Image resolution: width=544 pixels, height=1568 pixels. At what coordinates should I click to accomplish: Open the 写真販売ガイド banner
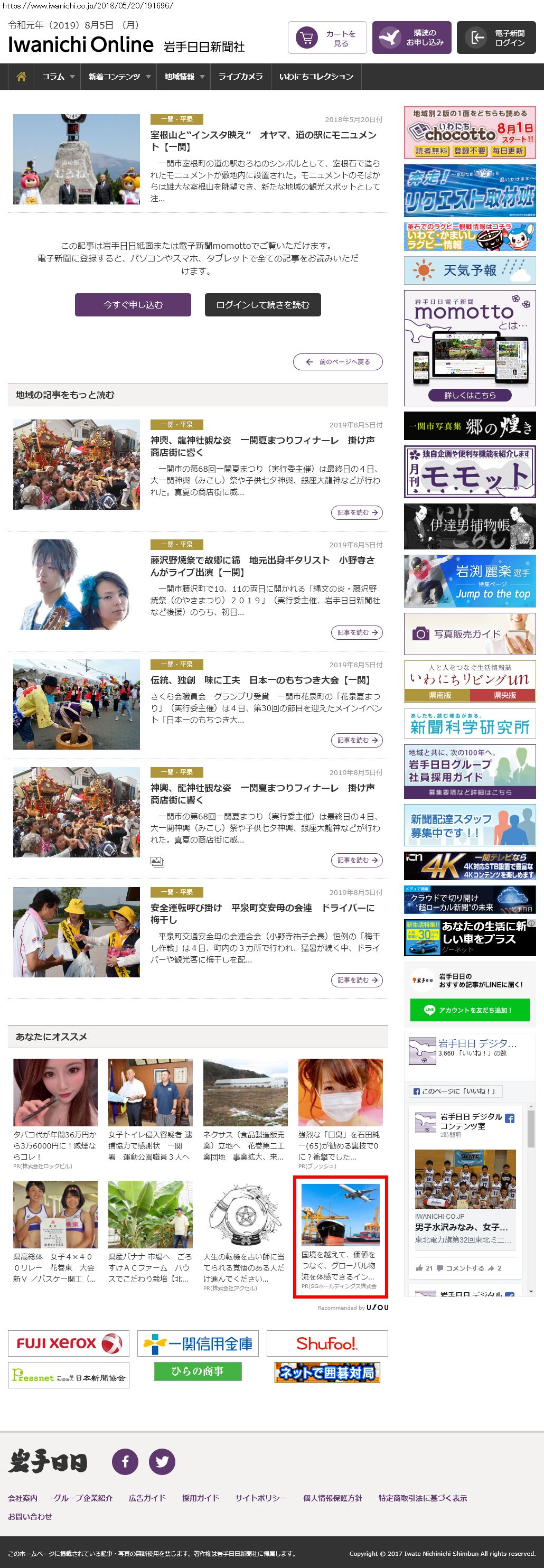pos(470,633)
